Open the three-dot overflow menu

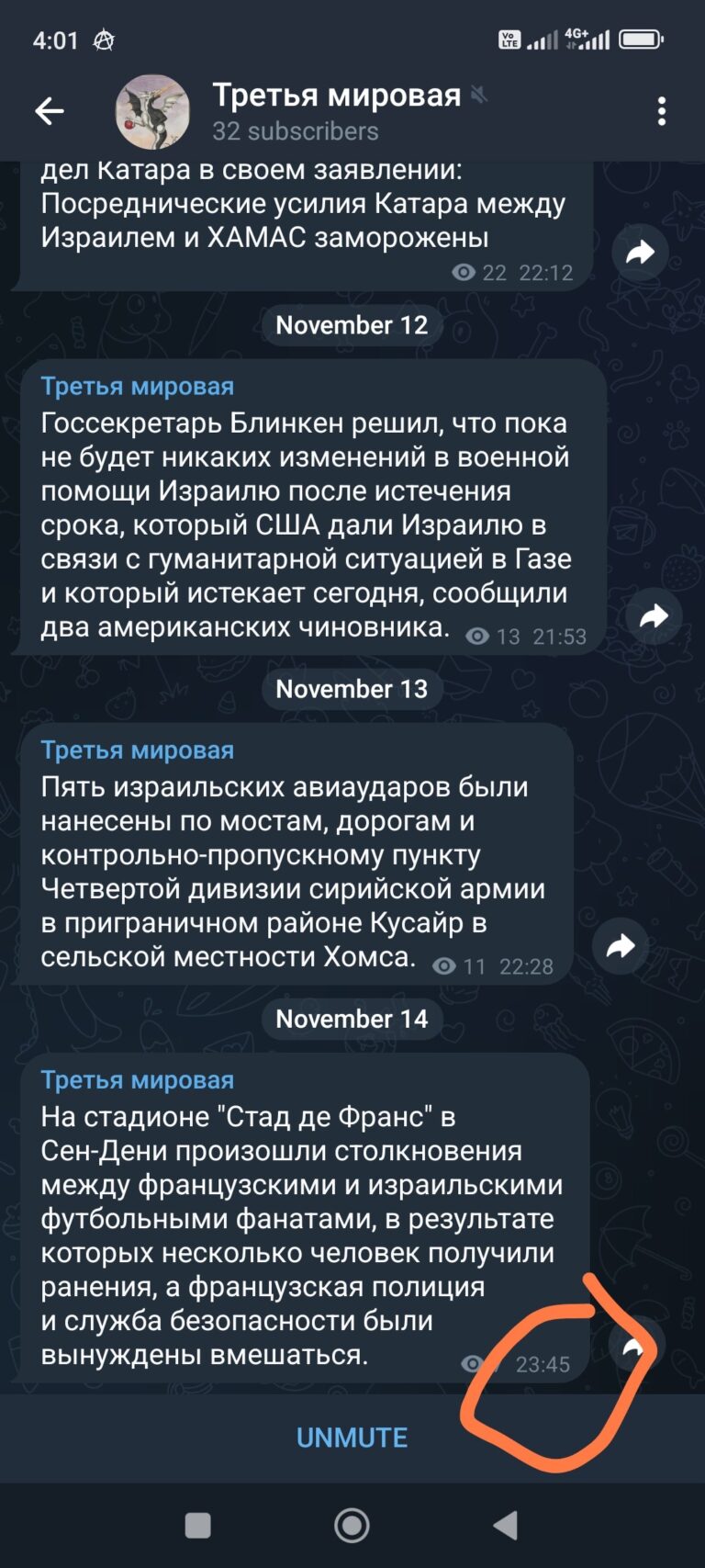click(x=662, y=112)
